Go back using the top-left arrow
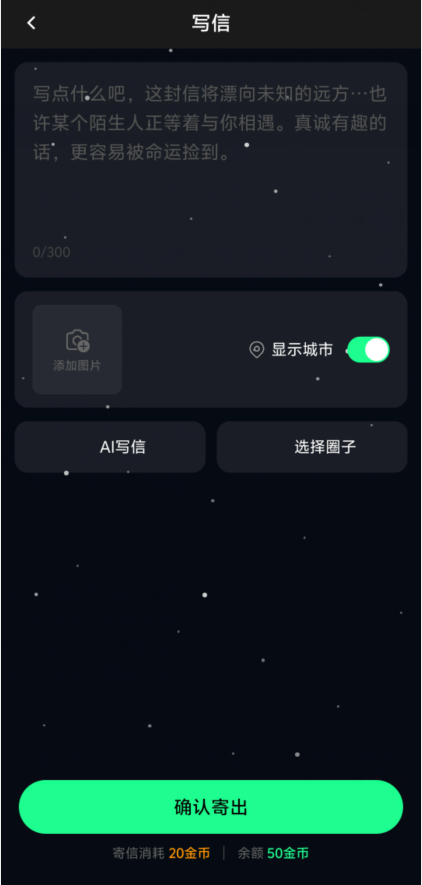The height and width of the screenshot is (885, 422). [x=31, y=23]
